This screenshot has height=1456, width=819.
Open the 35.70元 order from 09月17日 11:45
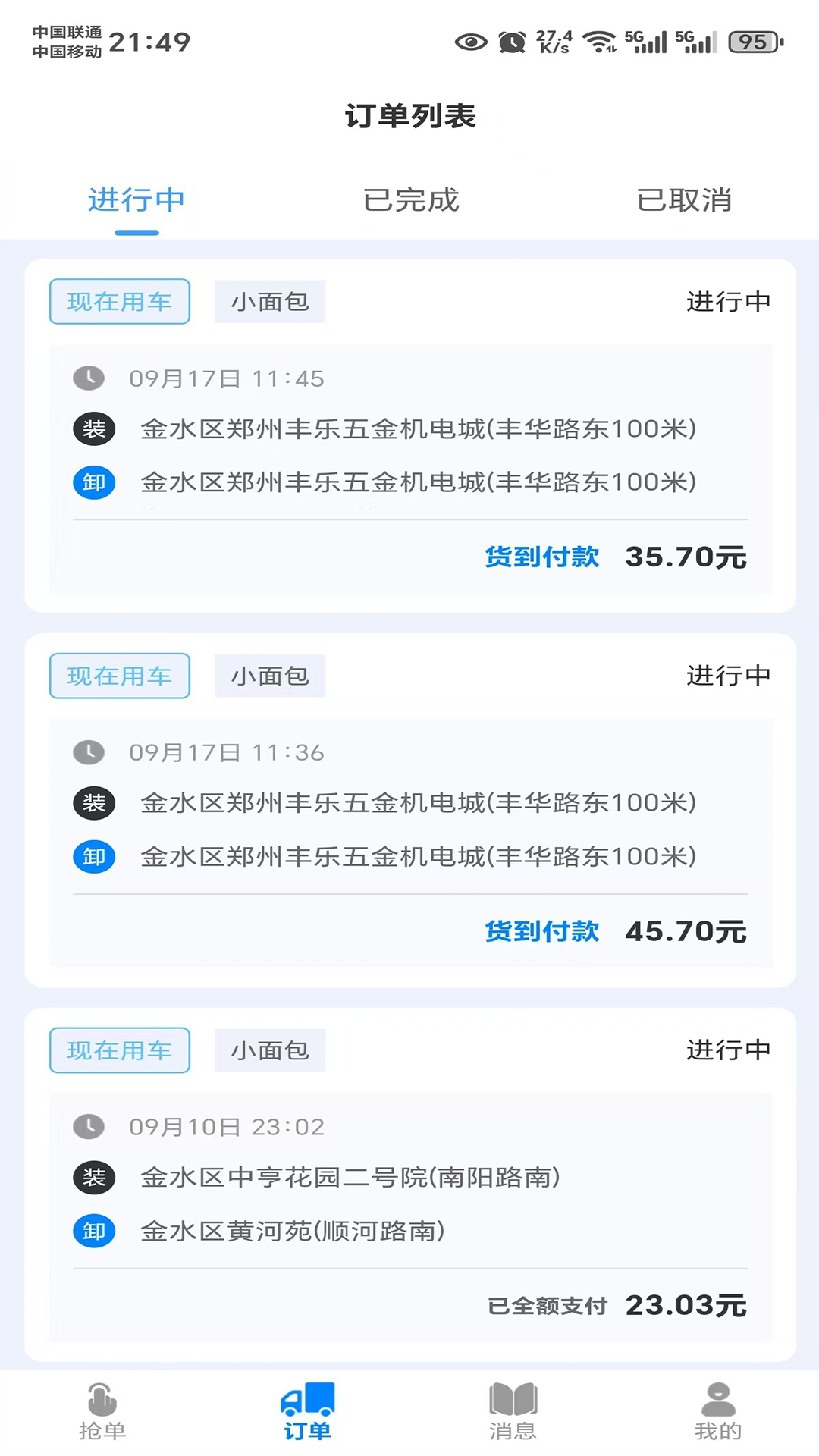click(x=410, y=455)
